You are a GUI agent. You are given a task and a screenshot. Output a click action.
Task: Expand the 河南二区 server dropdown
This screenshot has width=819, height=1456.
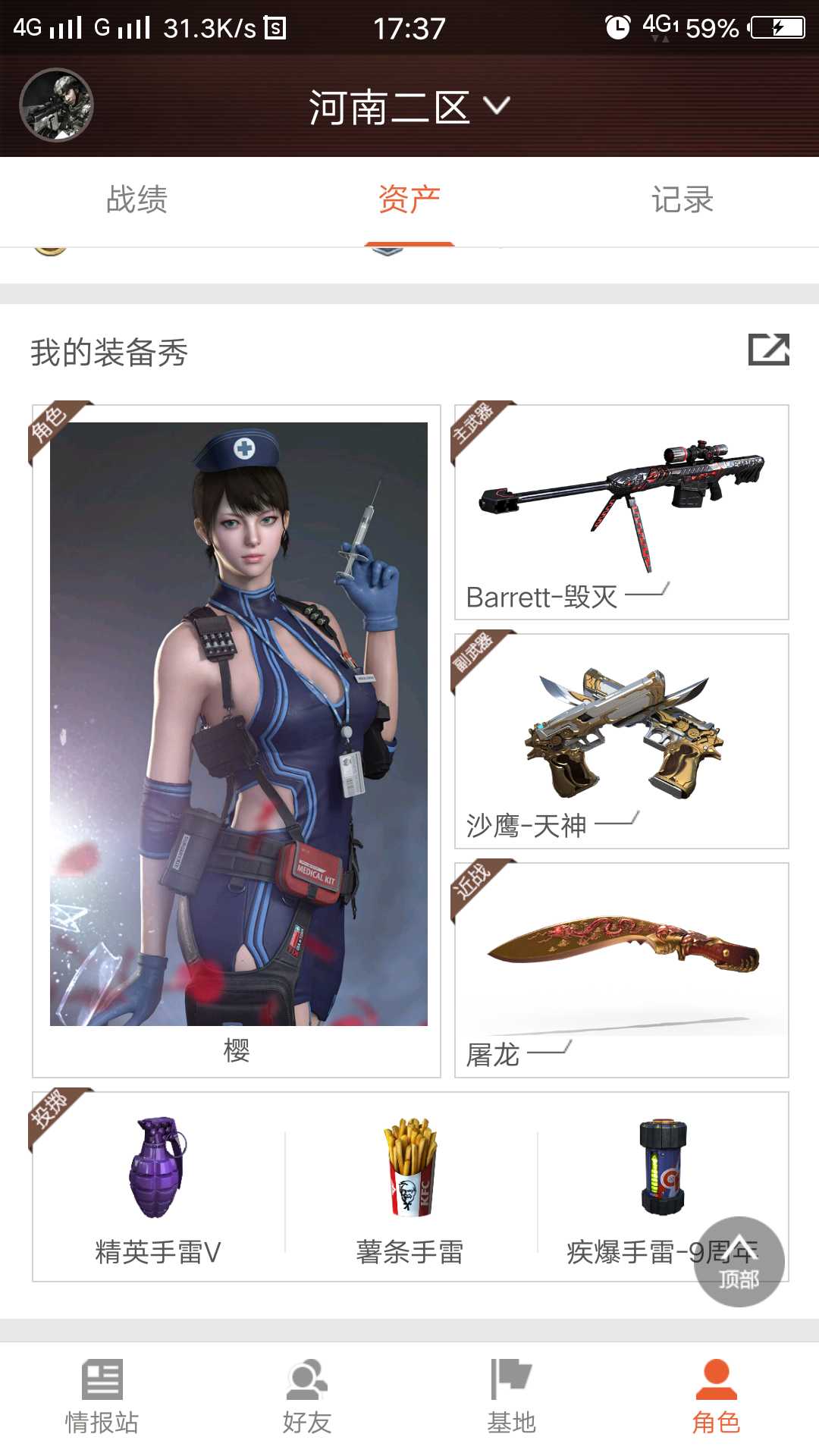(x=409, y=107)
